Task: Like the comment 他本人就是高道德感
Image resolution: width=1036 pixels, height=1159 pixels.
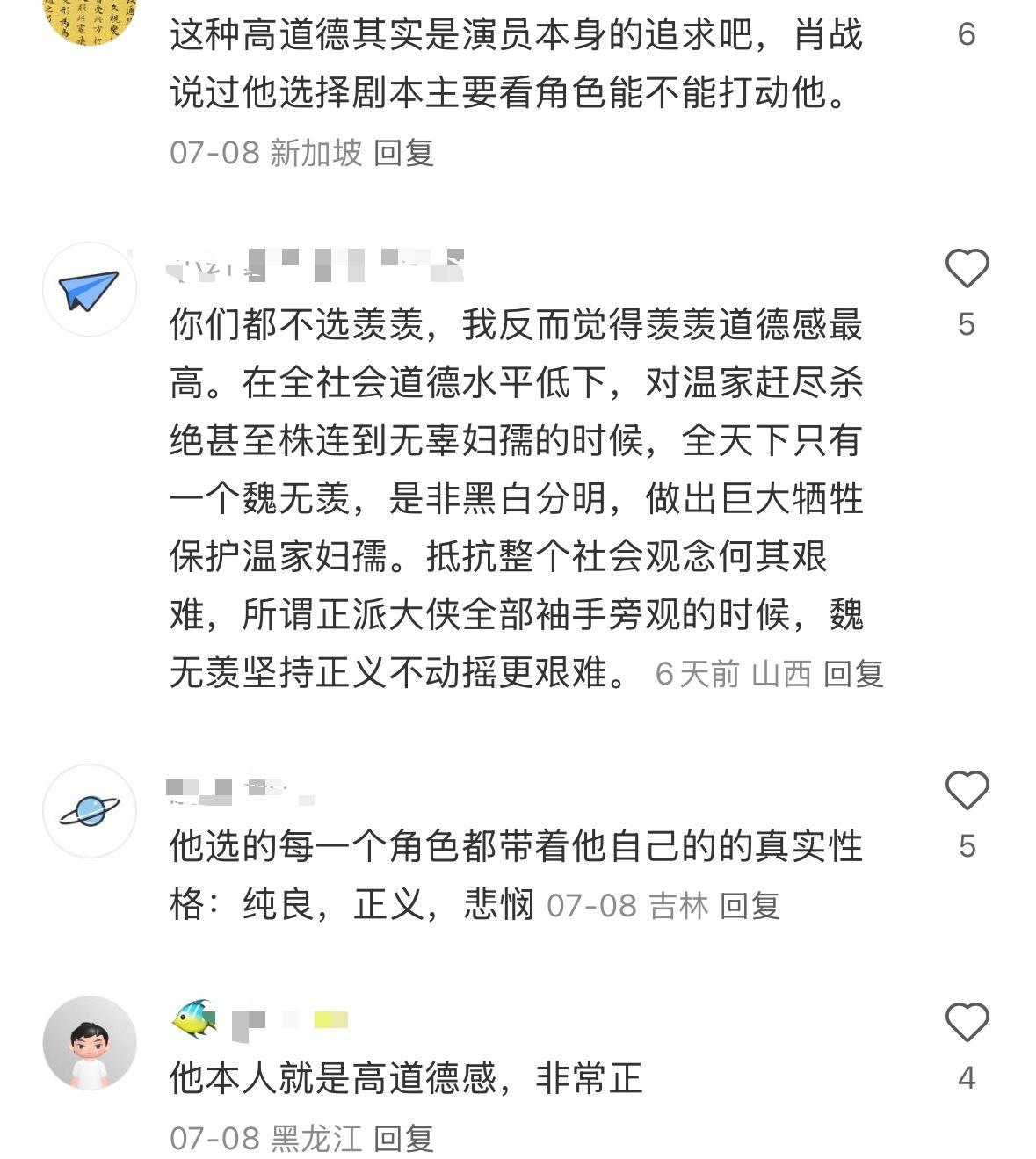Action: (x=967, y=1022)
